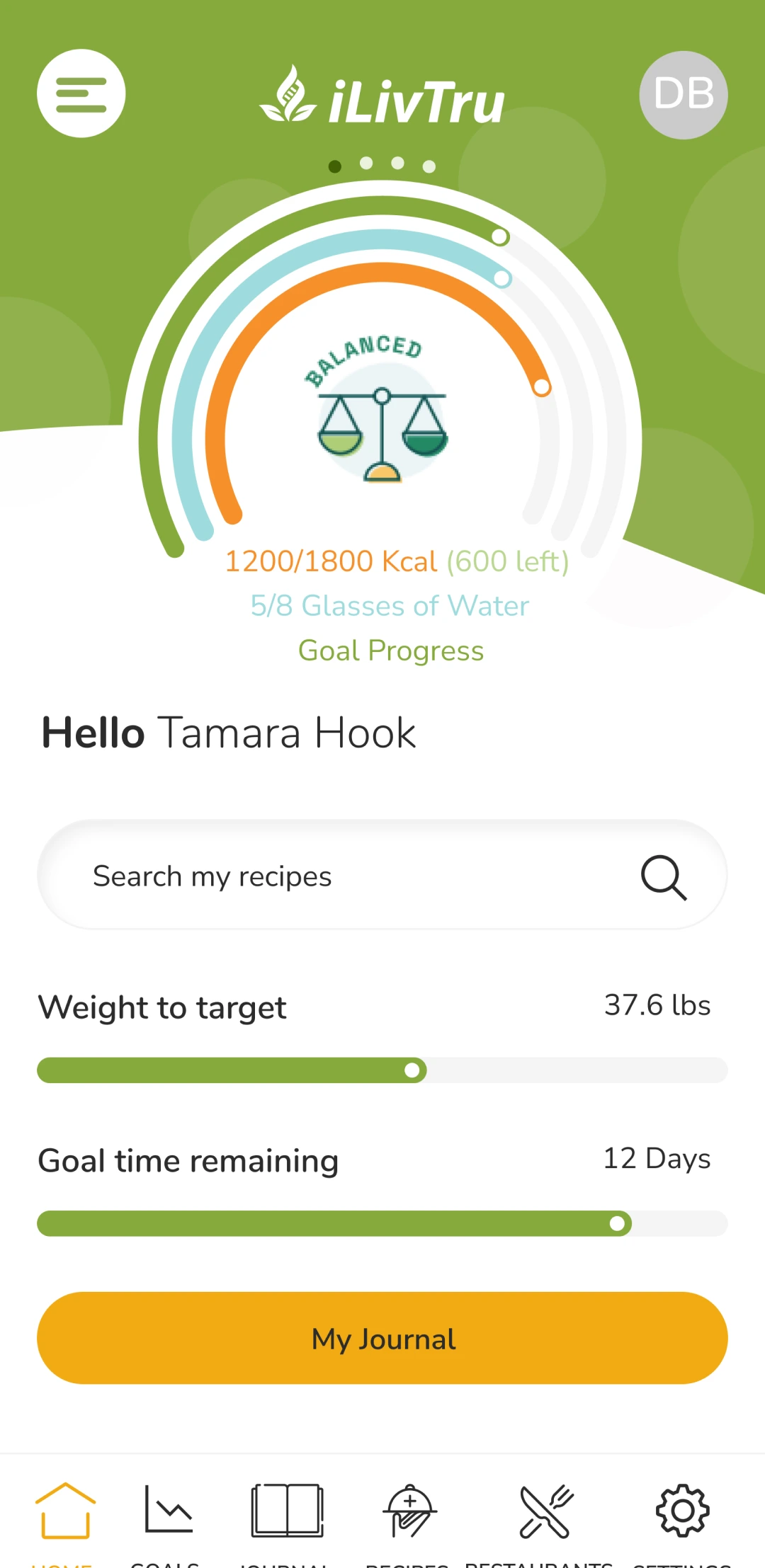Open the hamburger drawer menu
The image size is (765, 1568).
(x=81, y=93)
